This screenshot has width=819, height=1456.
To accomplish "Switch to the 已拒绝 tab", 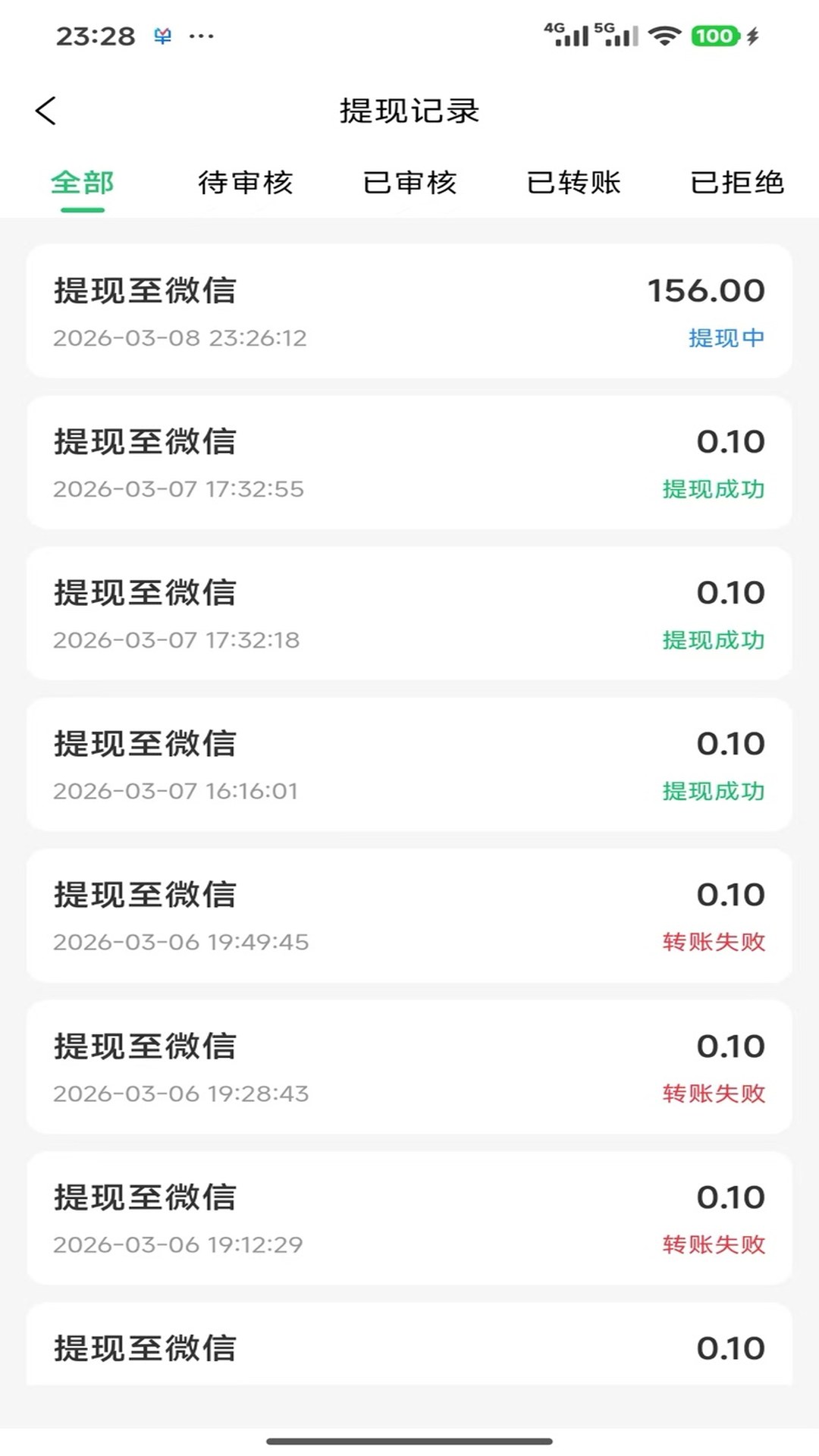I will (737, 183).
